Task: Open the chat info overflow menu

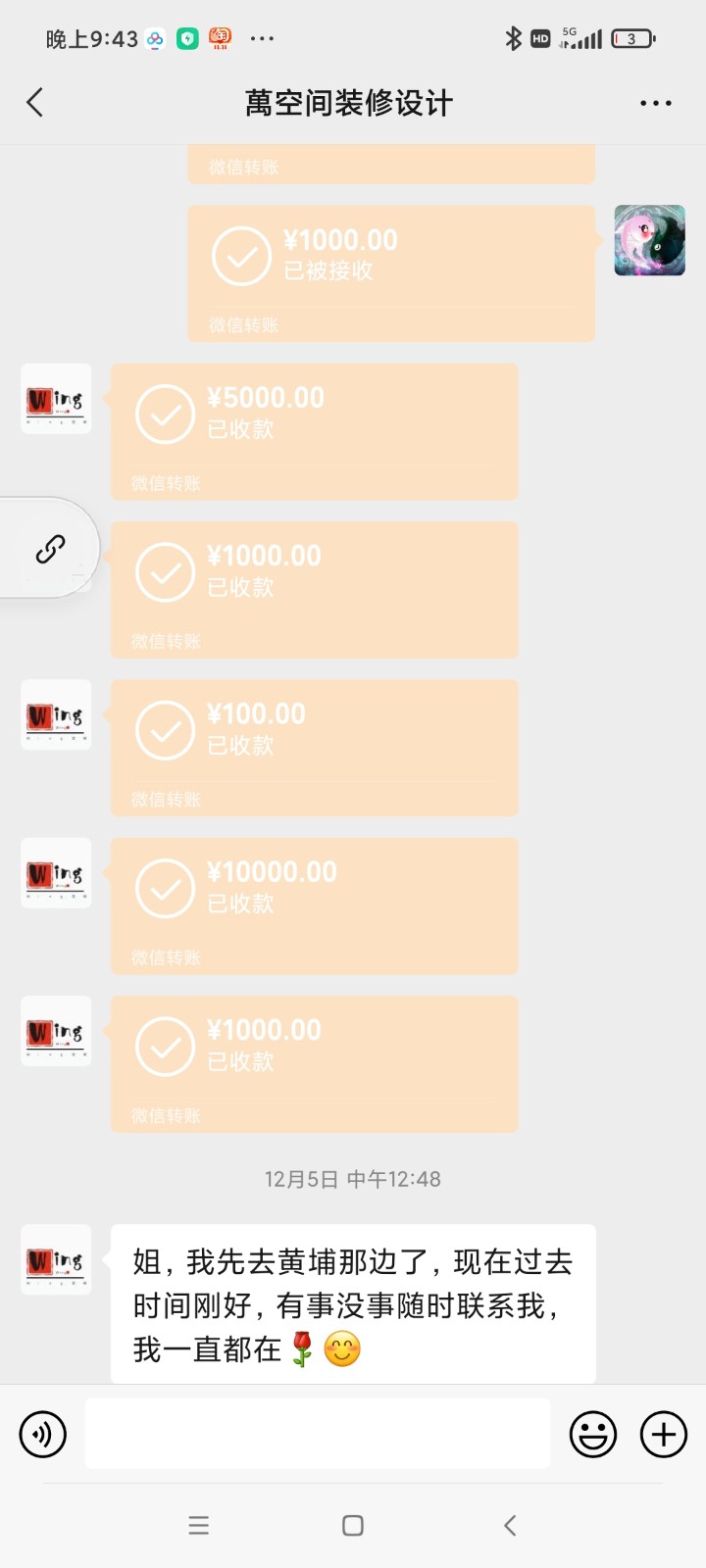Action: point(655,103)
